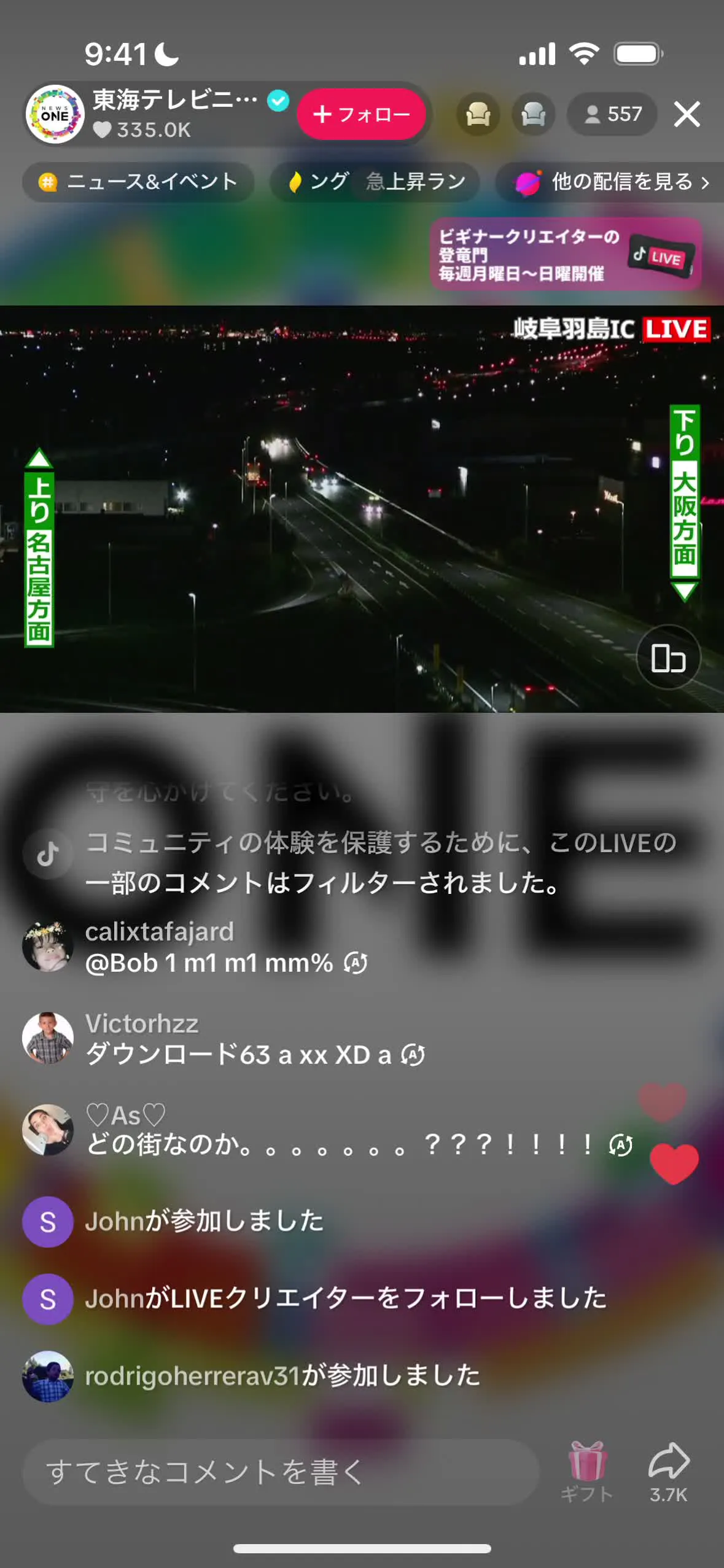Translate the ♡As♡ comment
This screenshot has height=1568, width=724.
[x=620, y=1146]
